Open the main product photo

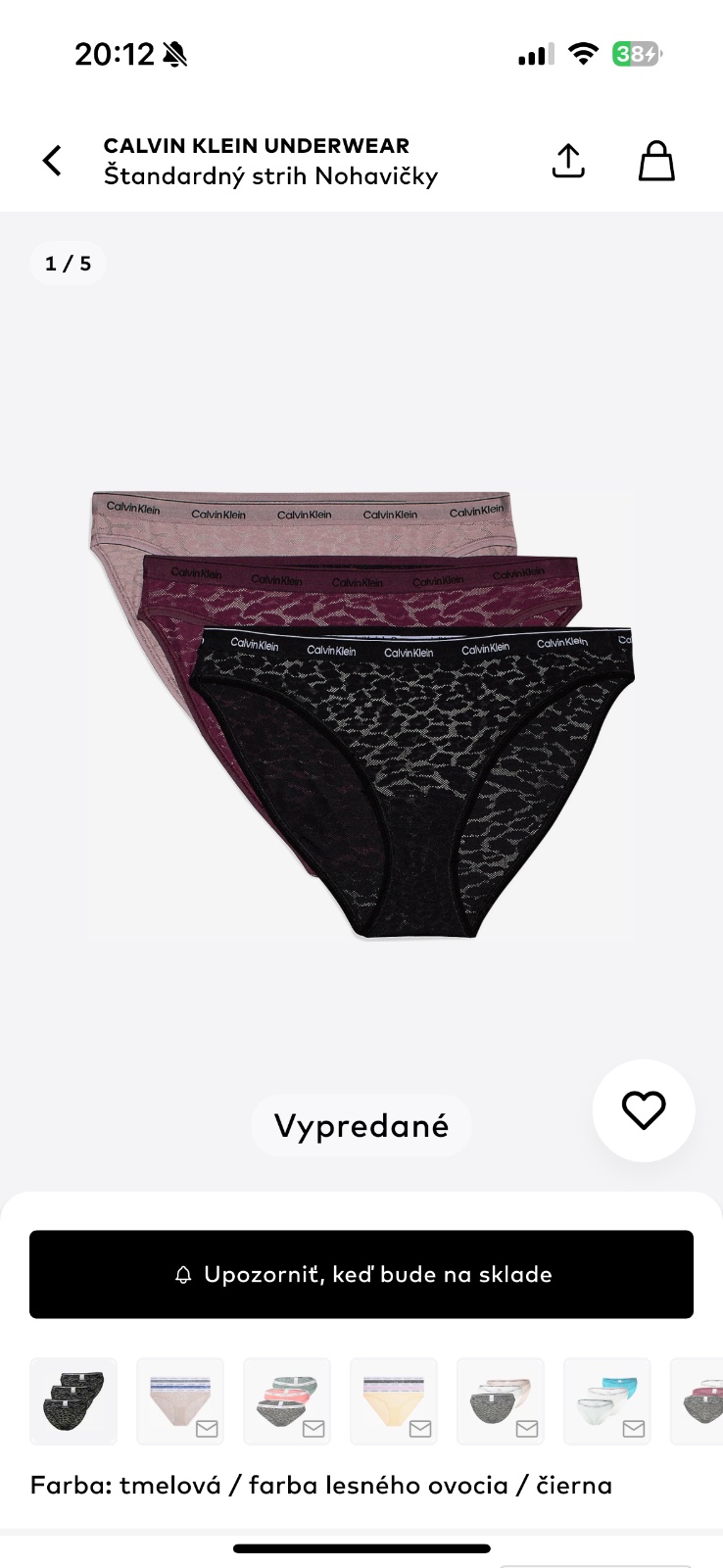tap(361, 715)
